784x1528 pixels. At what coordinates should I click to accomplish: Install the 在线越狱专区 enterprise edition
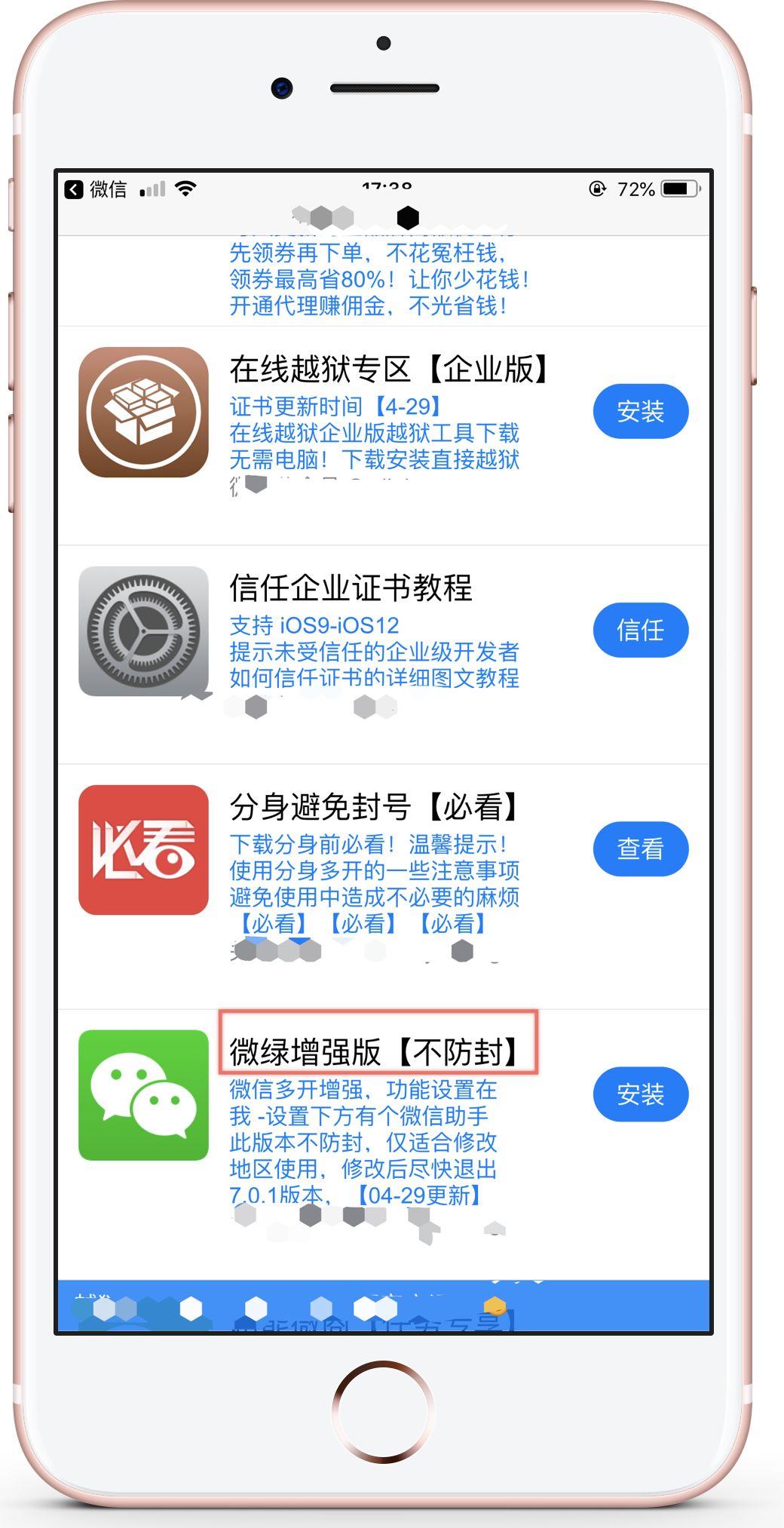click(x=640, y=411)
